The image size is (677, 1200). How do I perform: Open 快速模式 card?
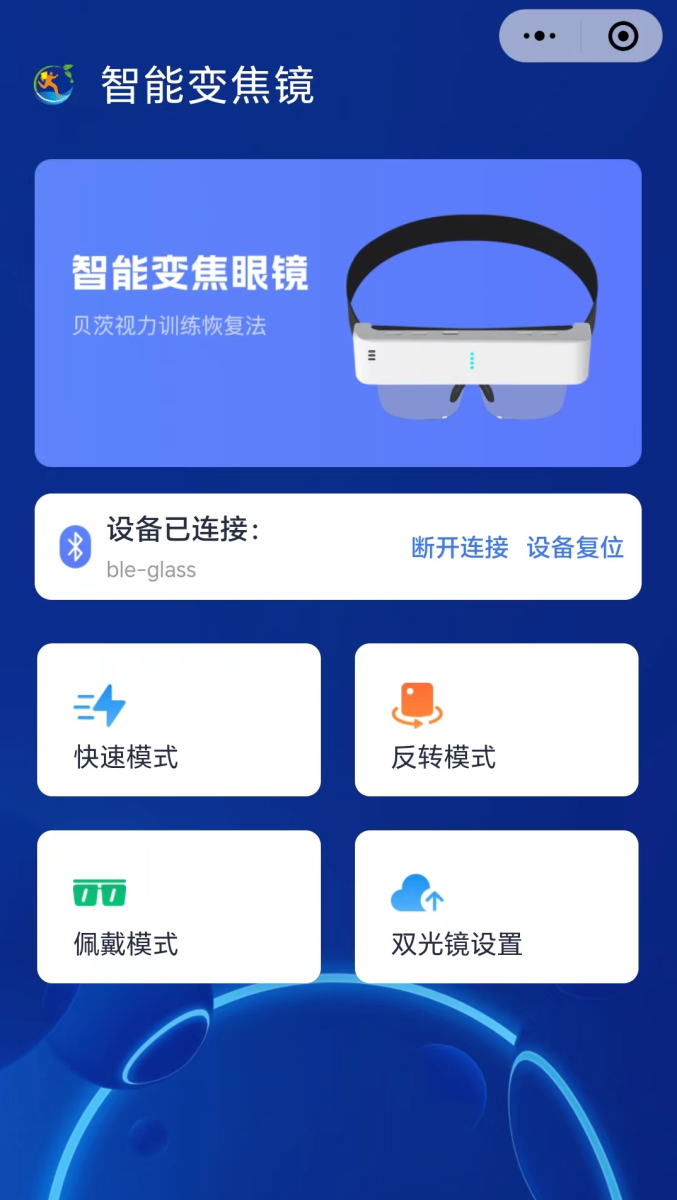click(x=179, y=720)
